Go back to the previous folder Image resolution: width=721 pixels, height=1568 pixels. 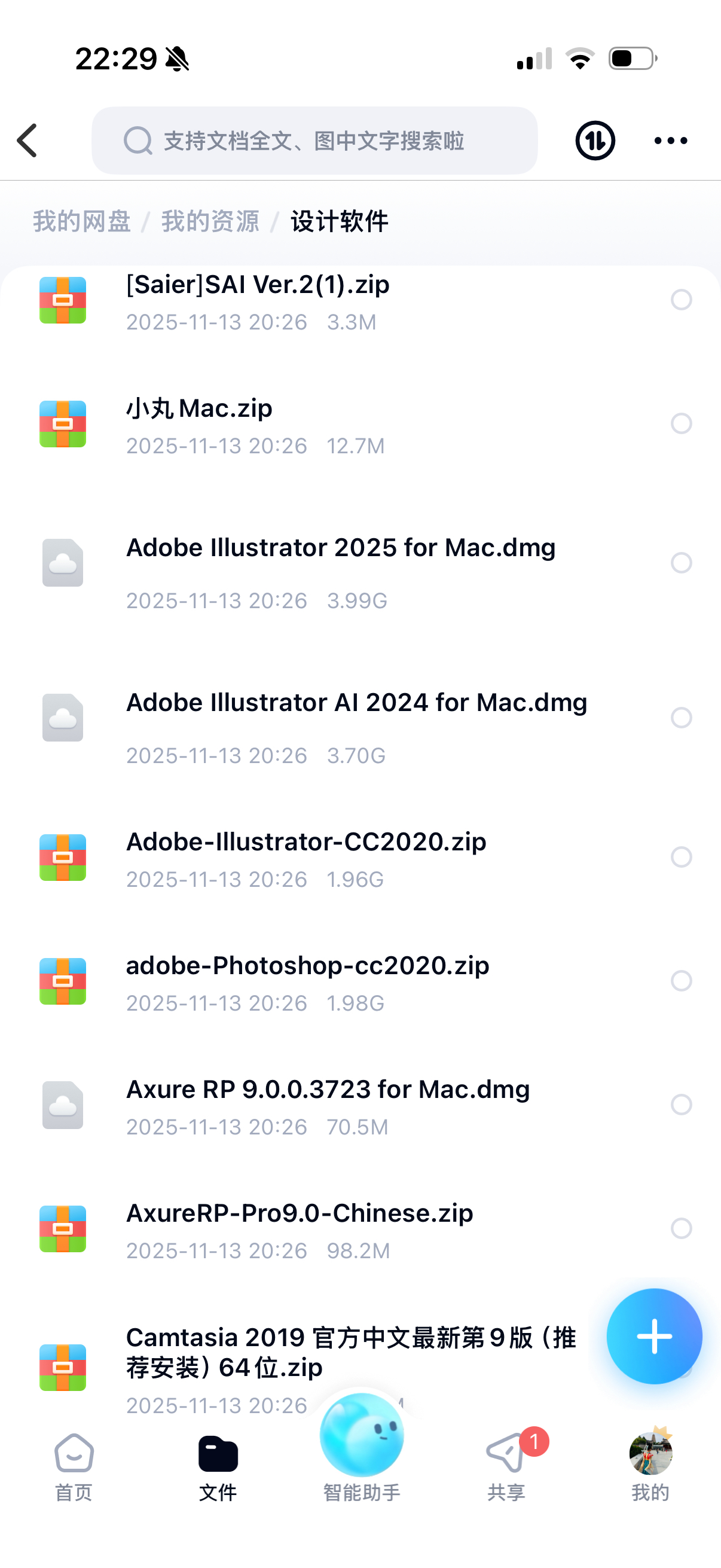pos(28,141)
